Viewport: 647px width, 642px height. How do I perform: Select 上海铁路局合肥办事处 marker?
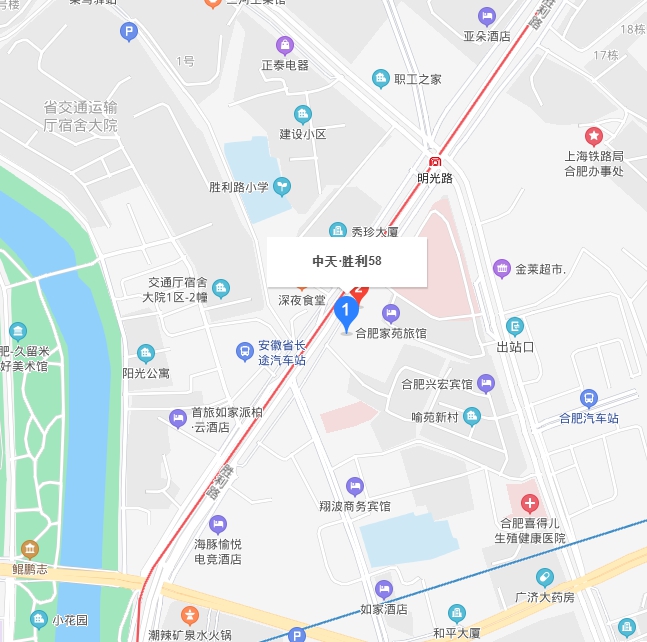tap(594, 135)
